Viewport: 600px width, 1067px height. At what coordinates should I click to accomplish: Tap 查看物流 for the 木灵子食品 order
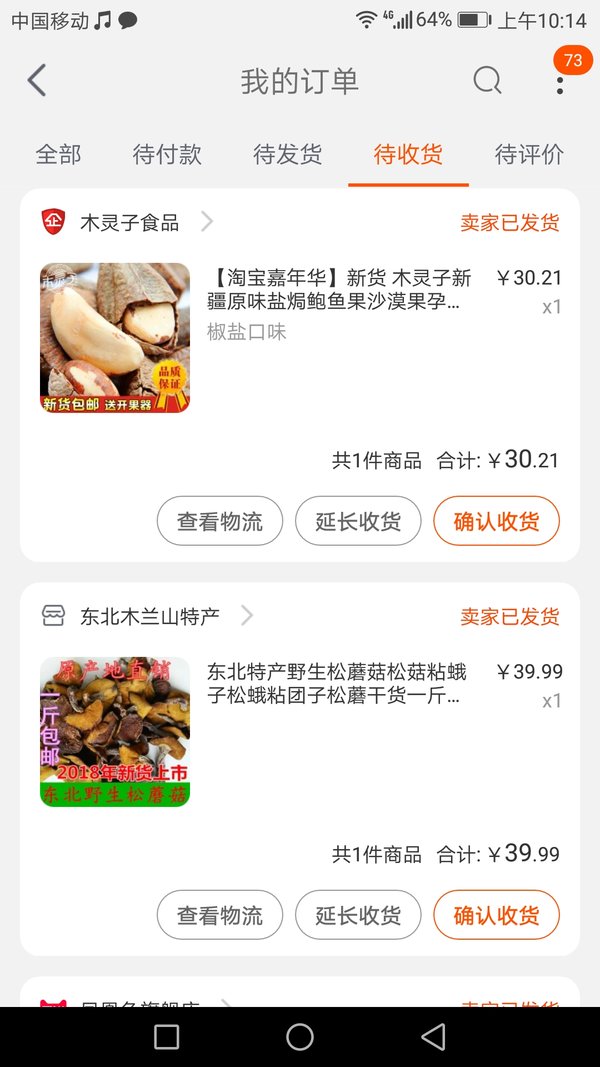220,521
